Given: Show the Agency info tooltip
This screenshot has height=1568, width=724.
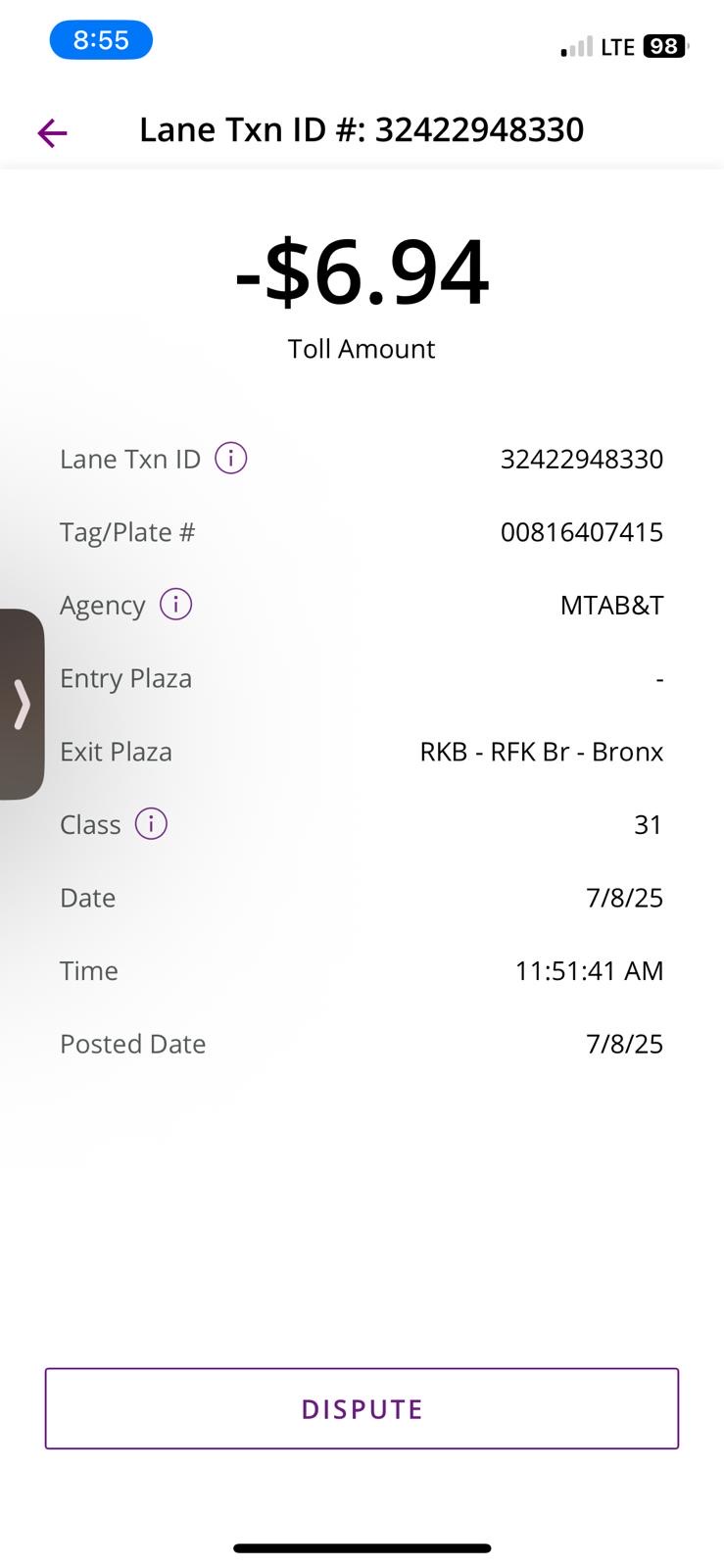Looking at the screenshot, I should click(x=176, y=604).
